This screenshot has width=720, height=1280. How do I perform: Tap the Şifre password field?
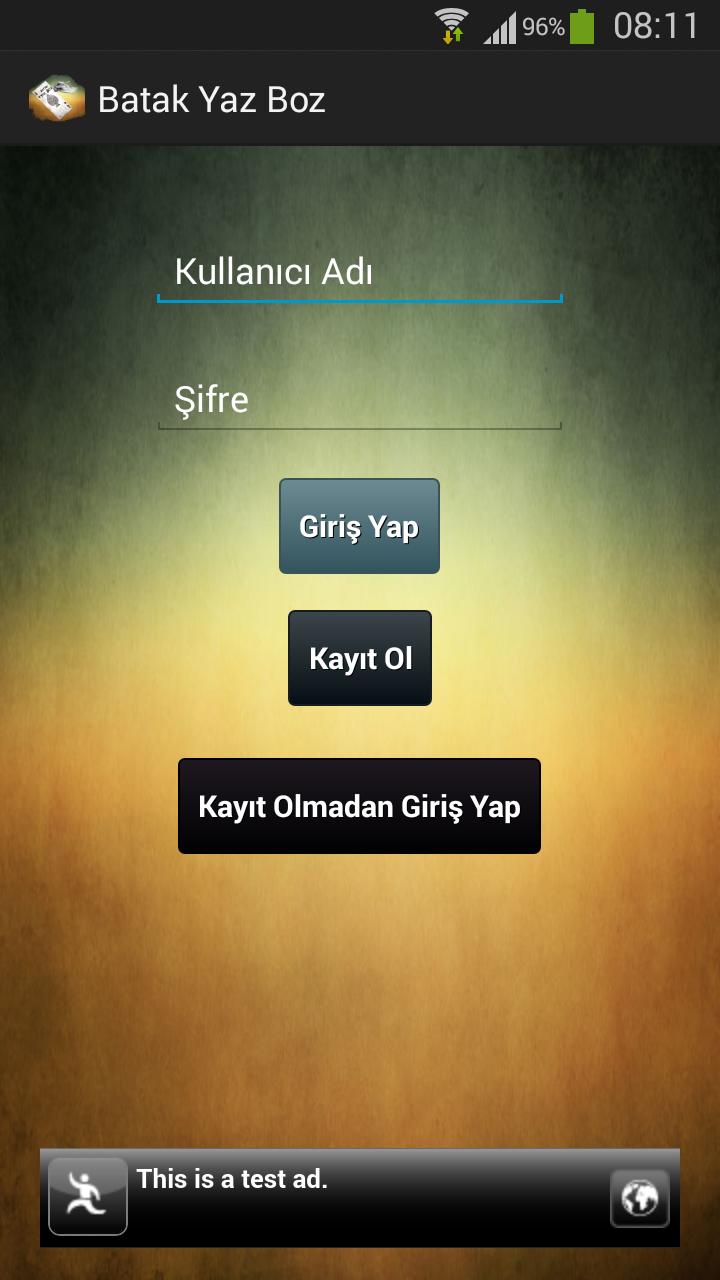[359, 400]
